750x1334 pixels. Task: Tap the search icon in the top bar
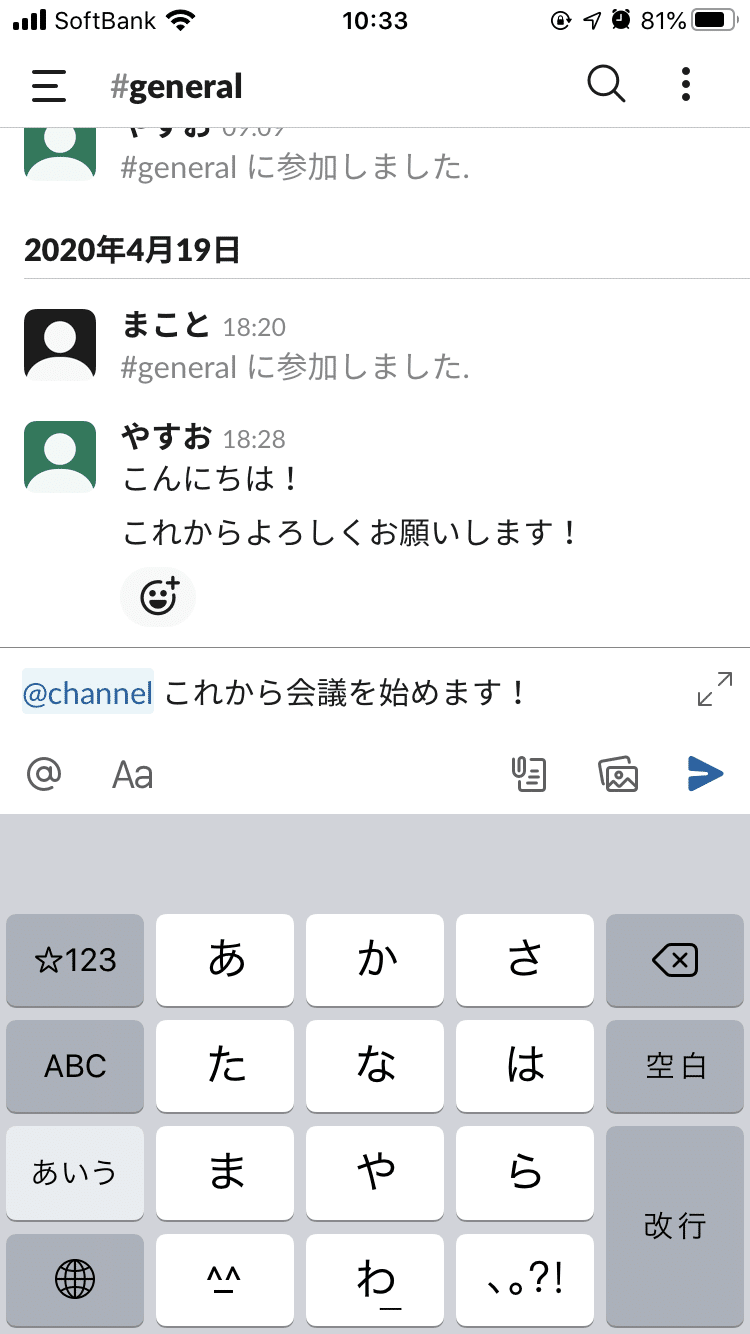click(x=607, y=84)
